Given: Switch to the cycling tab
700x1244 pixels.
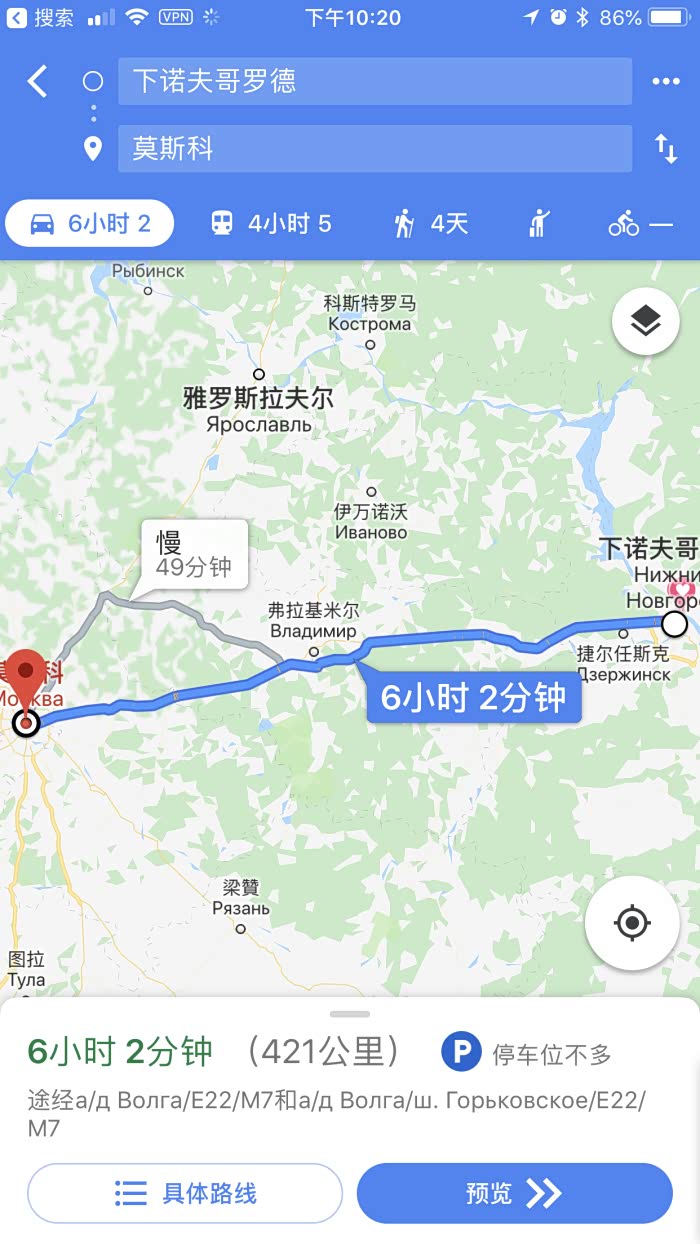Looking at the screenshot, I should pos(640,224).
